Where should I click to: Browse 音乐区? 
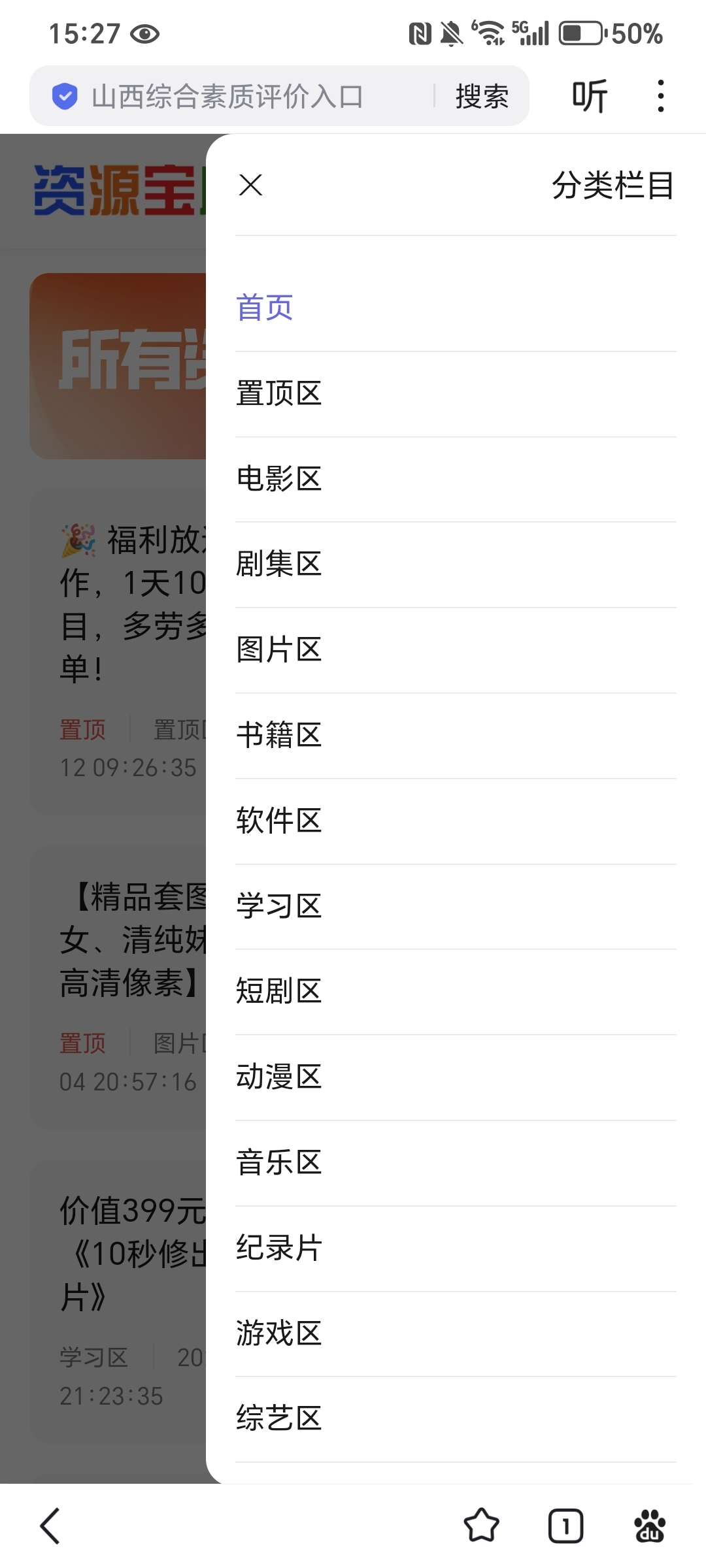click(279, 1163)
